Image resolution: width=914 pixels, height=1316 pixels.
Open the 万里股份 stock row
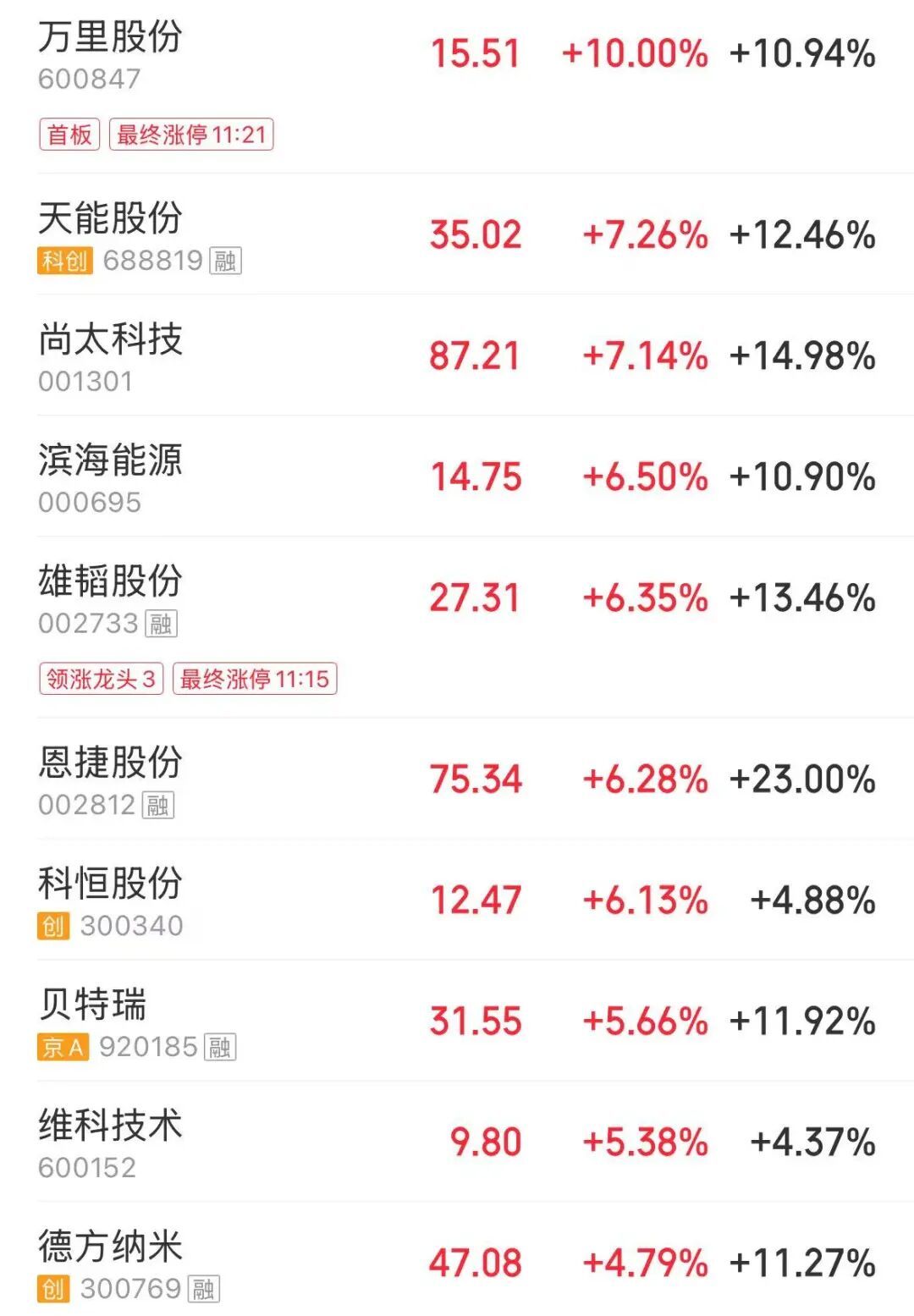point(110,38)
